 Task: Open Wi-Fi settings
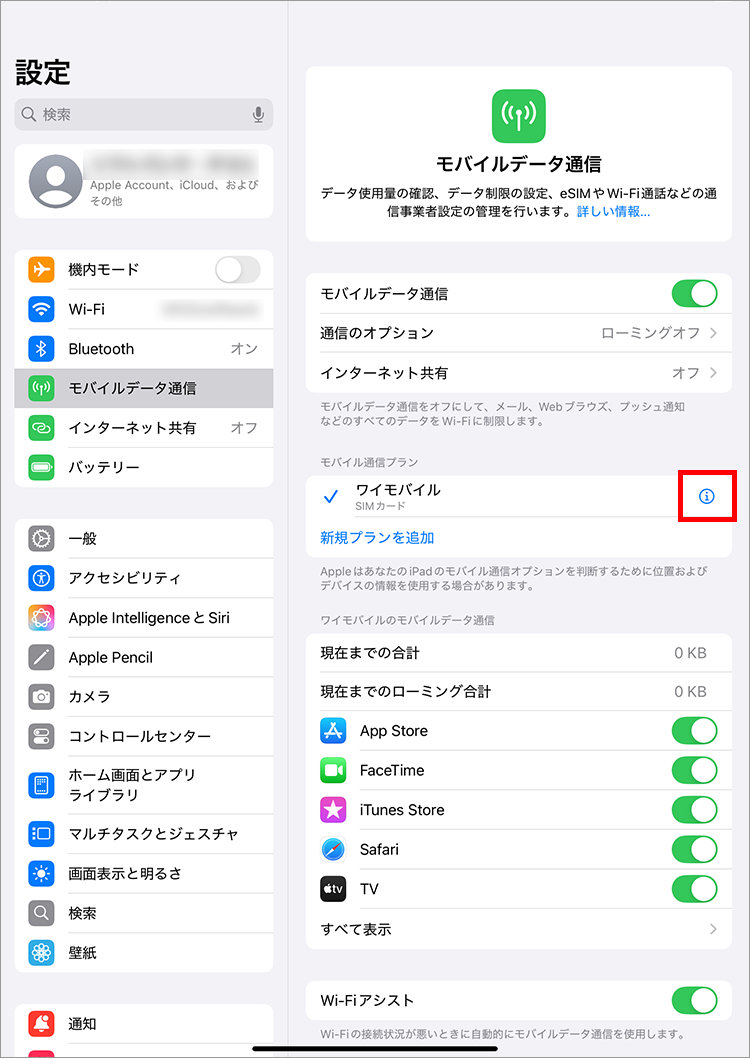click(x=143, y=309)
